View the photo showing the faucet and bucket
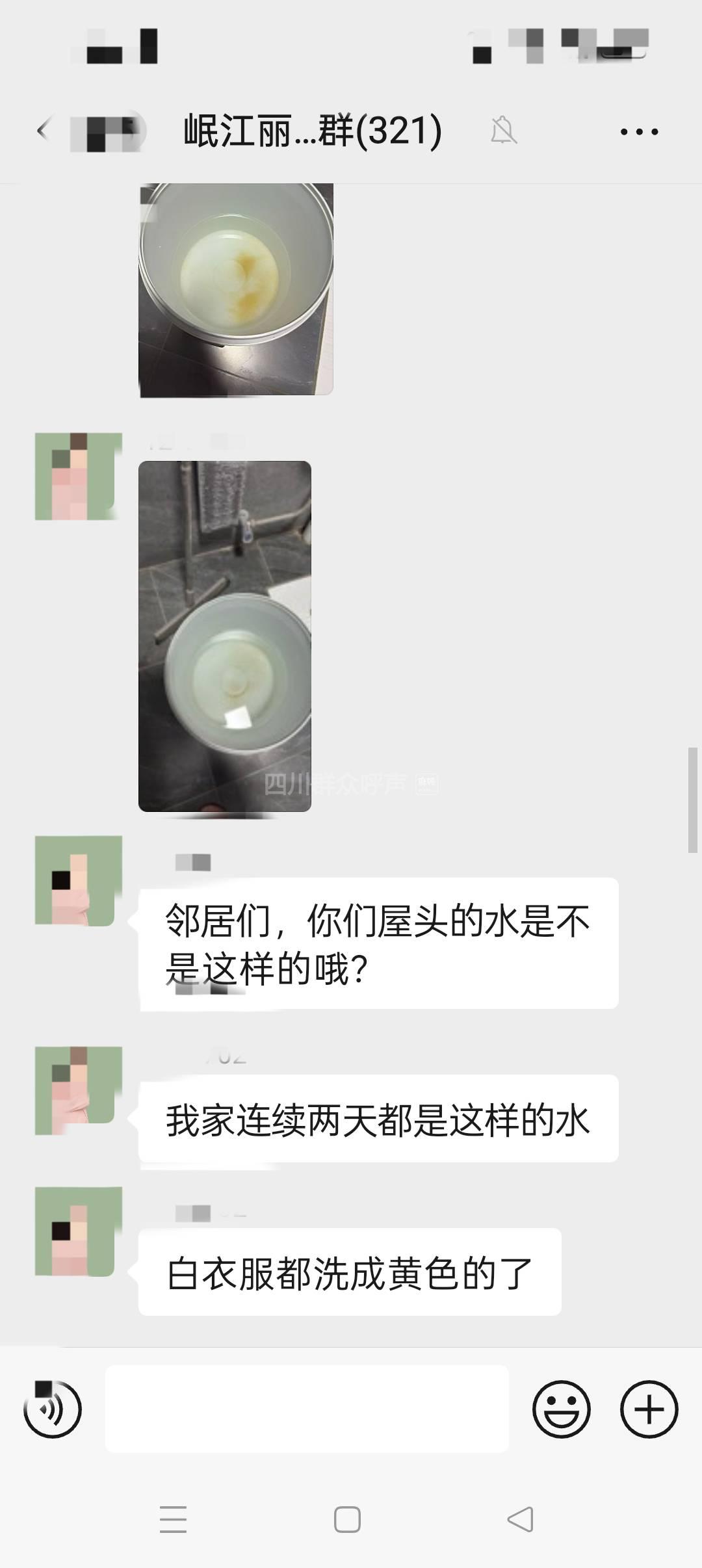The image size is (702, 1568). pyautogui.click(x=225, y=636)
